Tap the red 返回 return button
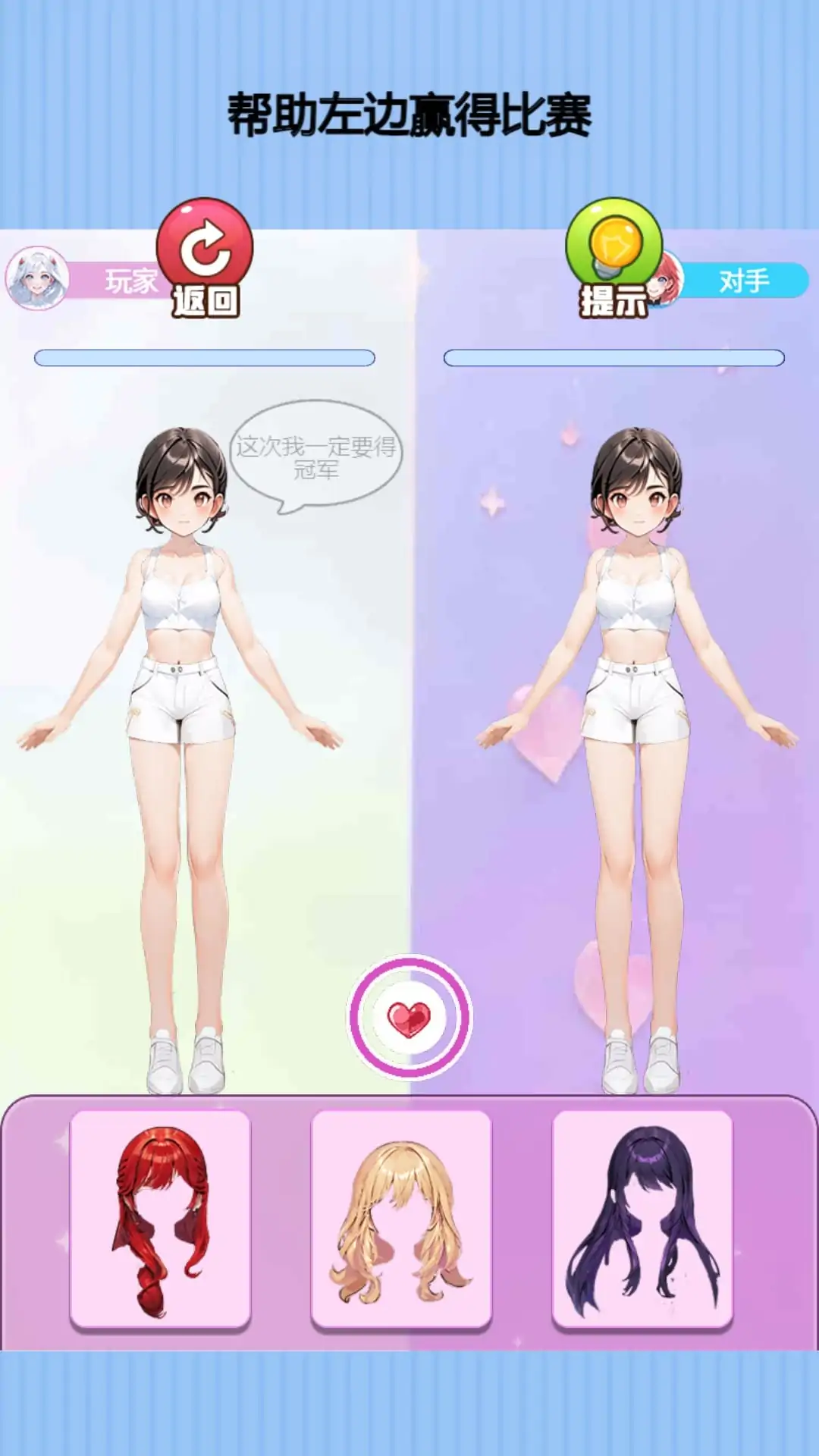The height and width of the screenshot is (1456, 819). point(205,256)
